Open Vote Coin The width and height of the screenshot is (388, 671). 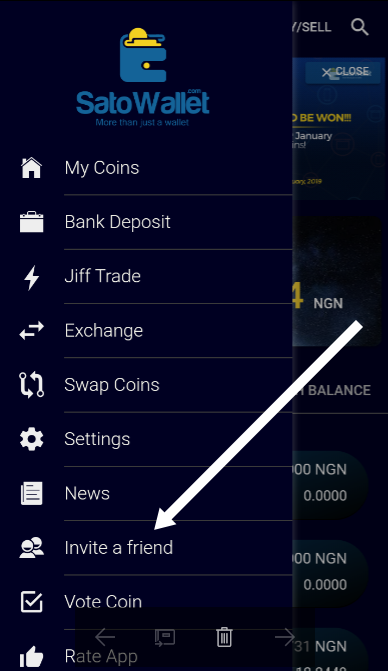tap(146, 602)
